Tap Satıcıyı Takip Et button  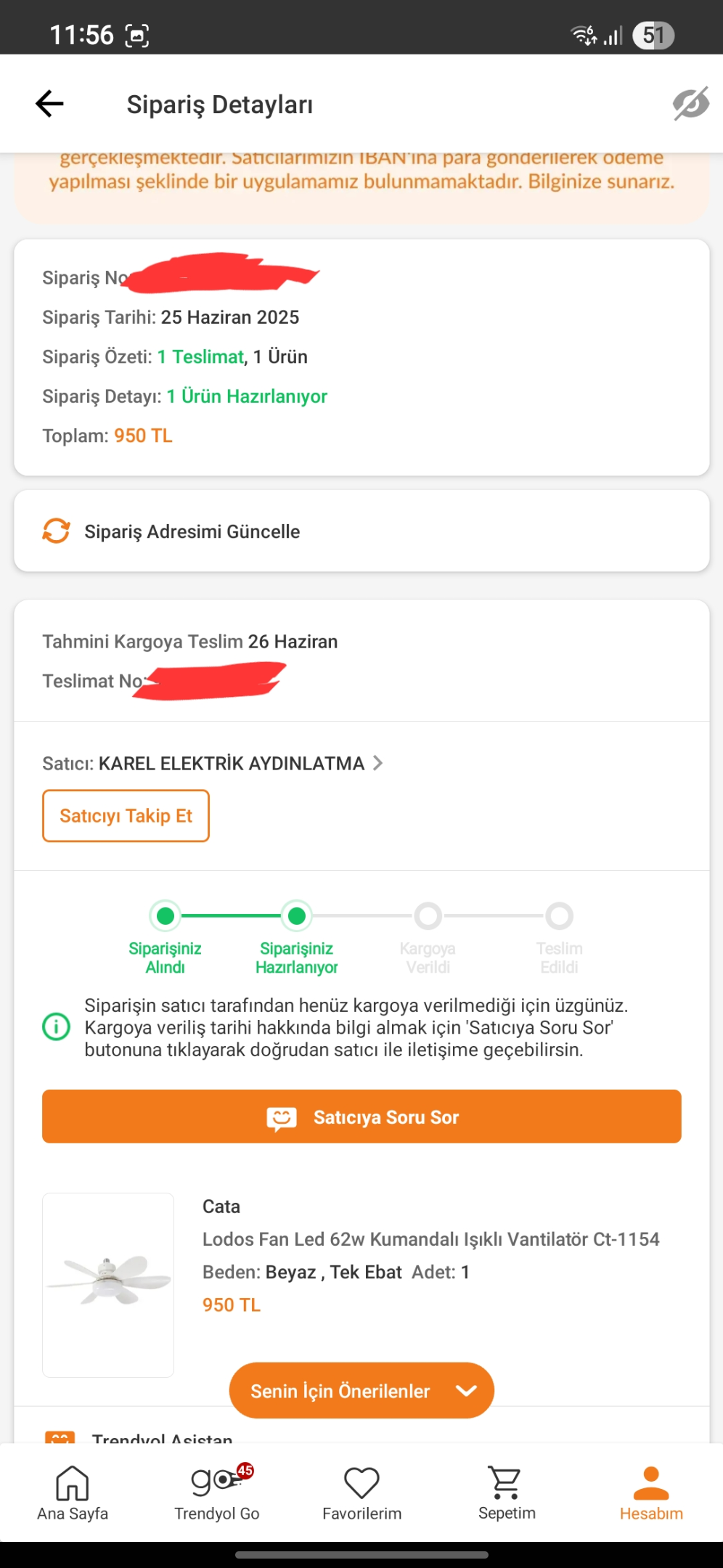pyautogui.click(x=126, y=816)
